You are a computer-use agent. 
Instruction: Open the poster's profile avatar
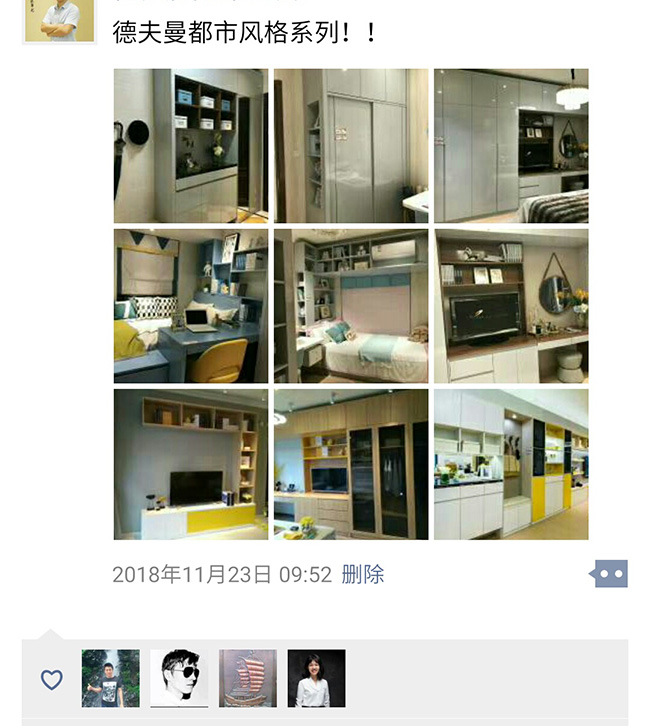(x=59, y=19)
